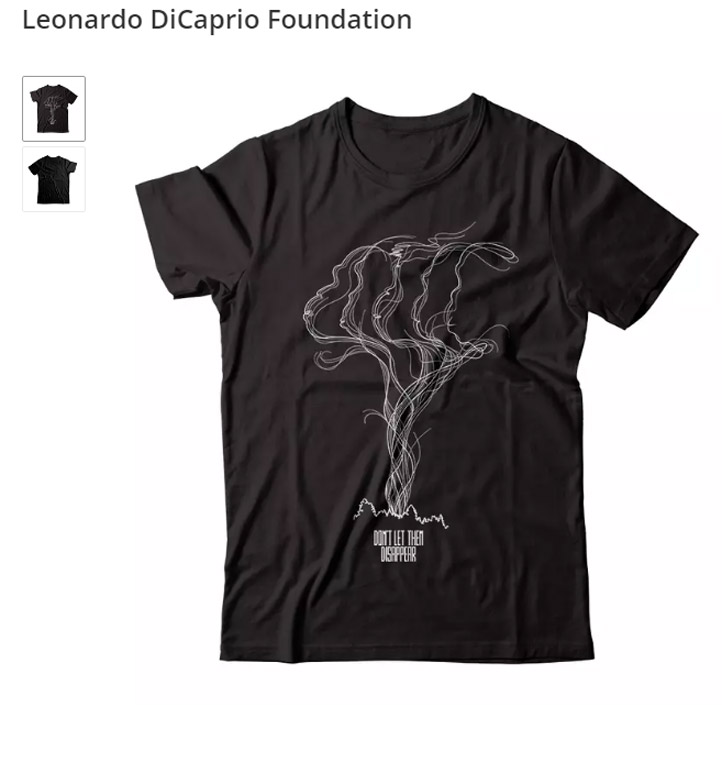Select the second plain black shirt thumbnail
The width and height of the screenshot is (722, 762).
(54, 180)
